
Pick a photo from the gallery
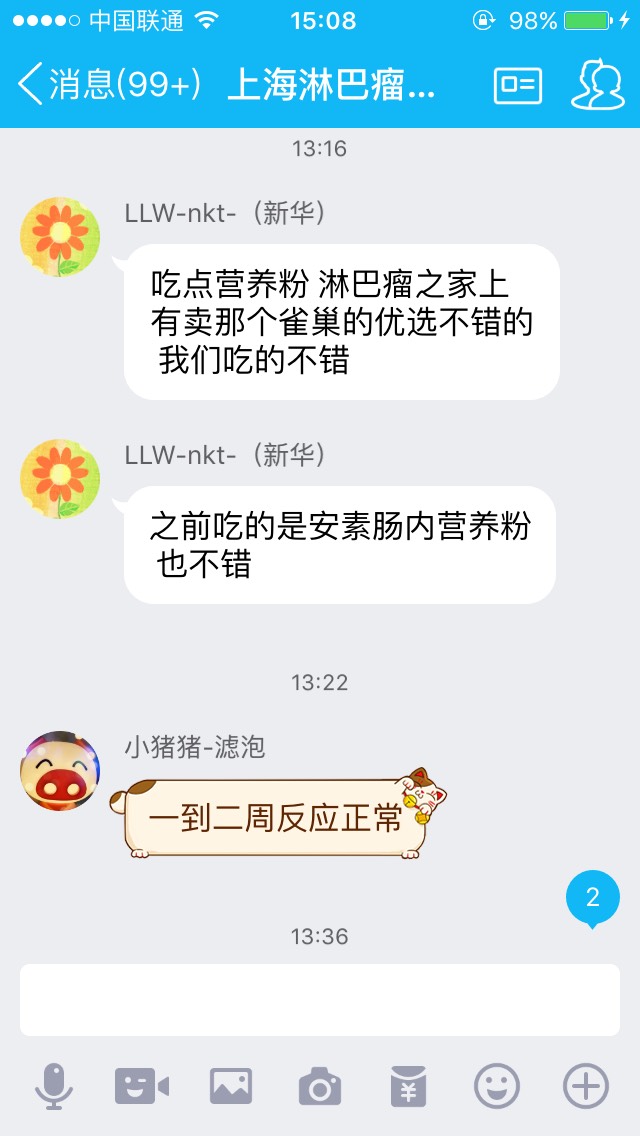coord(230,1086)
